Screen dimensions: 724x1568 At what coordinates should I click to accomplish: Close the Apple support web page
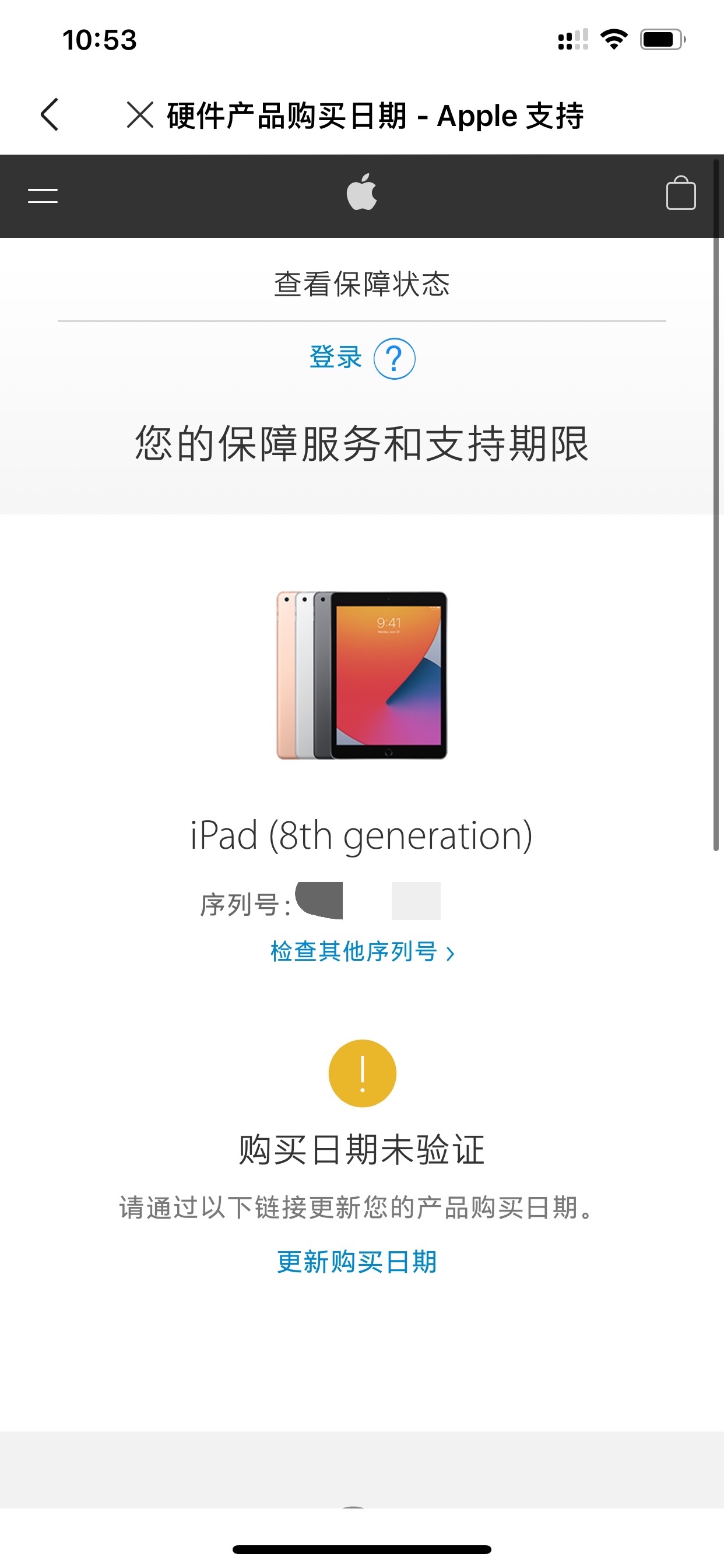click(x=140, y=114)
